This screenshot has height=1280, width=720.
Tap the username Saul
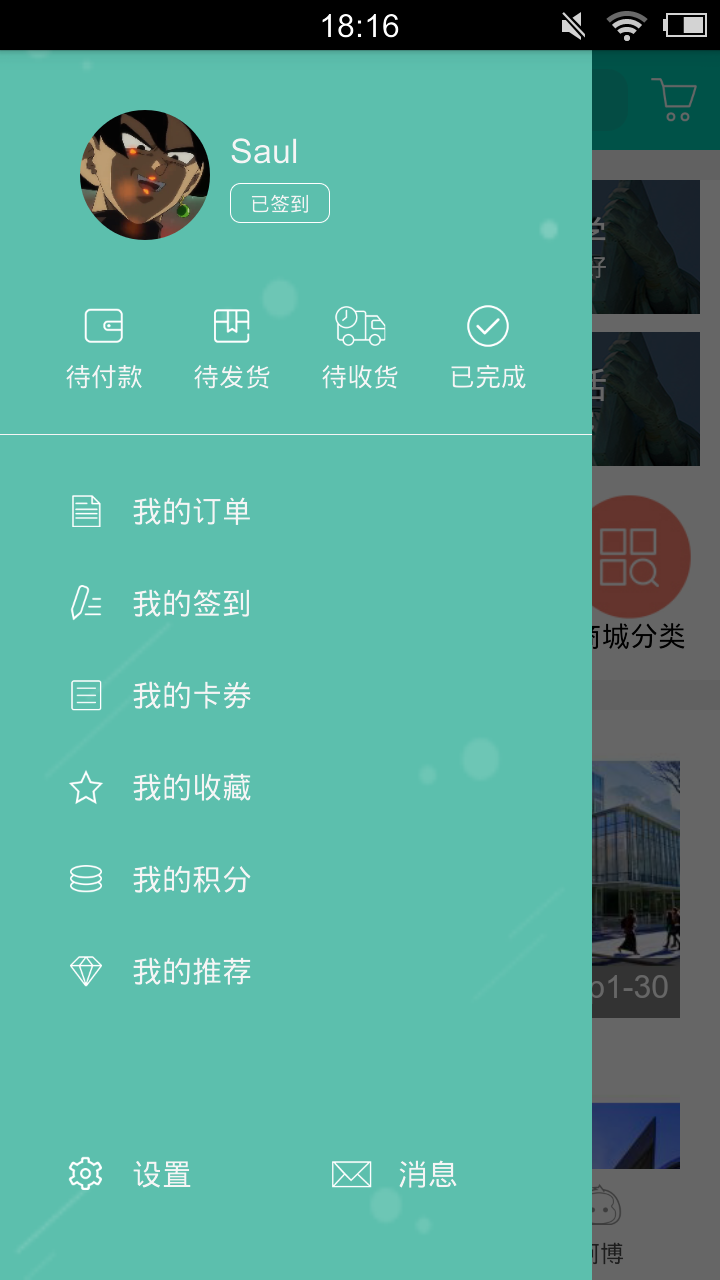click(x=264, y=151)
